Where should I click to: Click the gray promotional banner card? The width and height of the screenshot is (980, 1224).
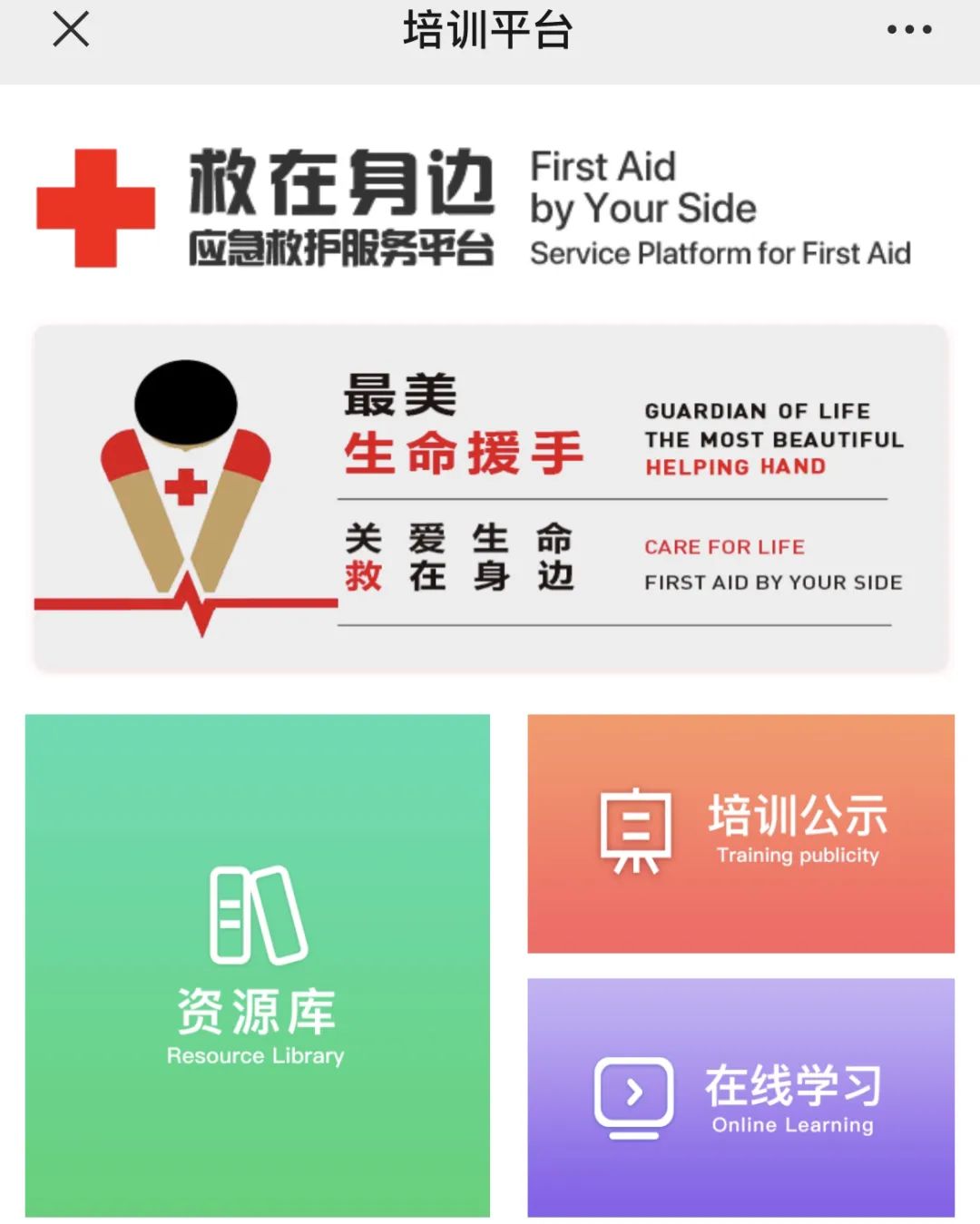coord(490,494)
